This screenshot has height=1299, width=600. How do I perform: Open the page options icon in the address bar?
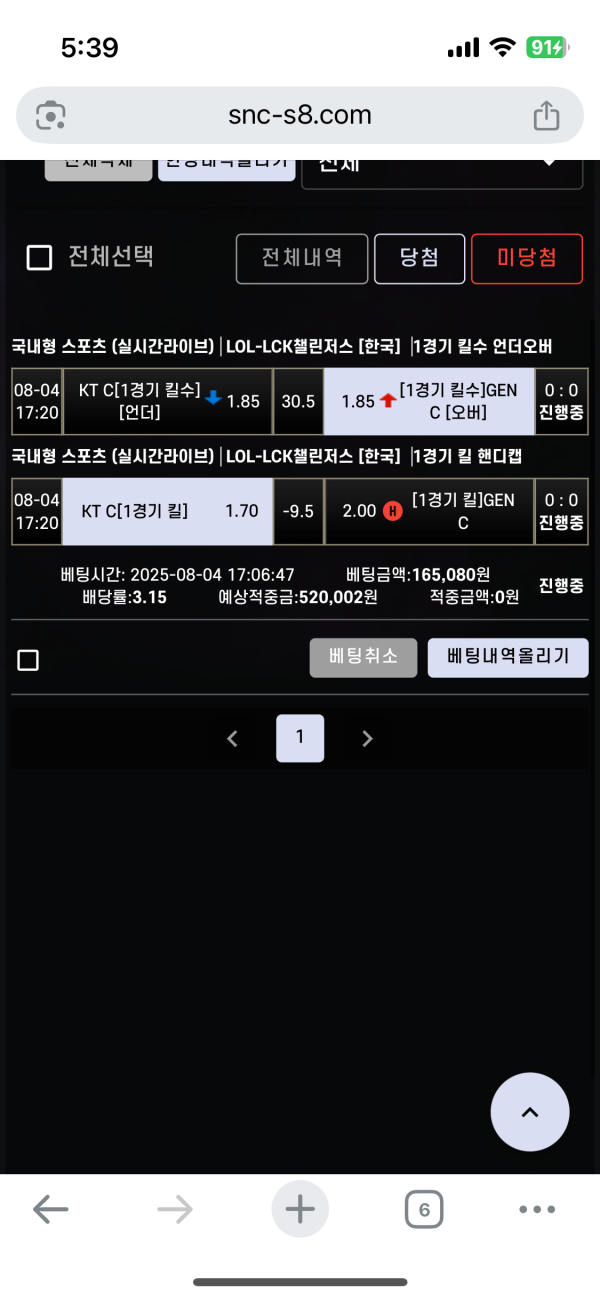50,115
